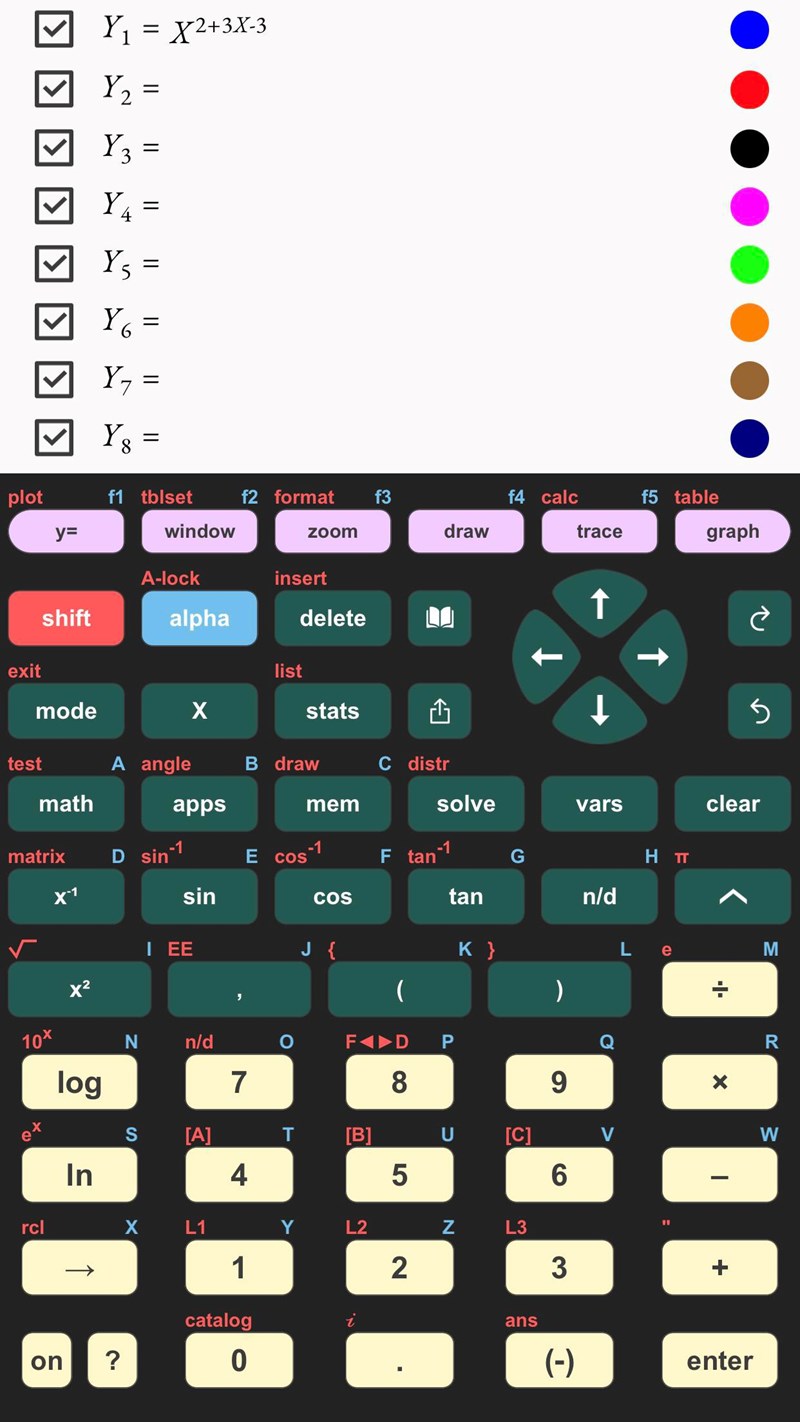Tap the blue alpha key
The width and height of the screenshot is (800, 1422).
point(199,618)
